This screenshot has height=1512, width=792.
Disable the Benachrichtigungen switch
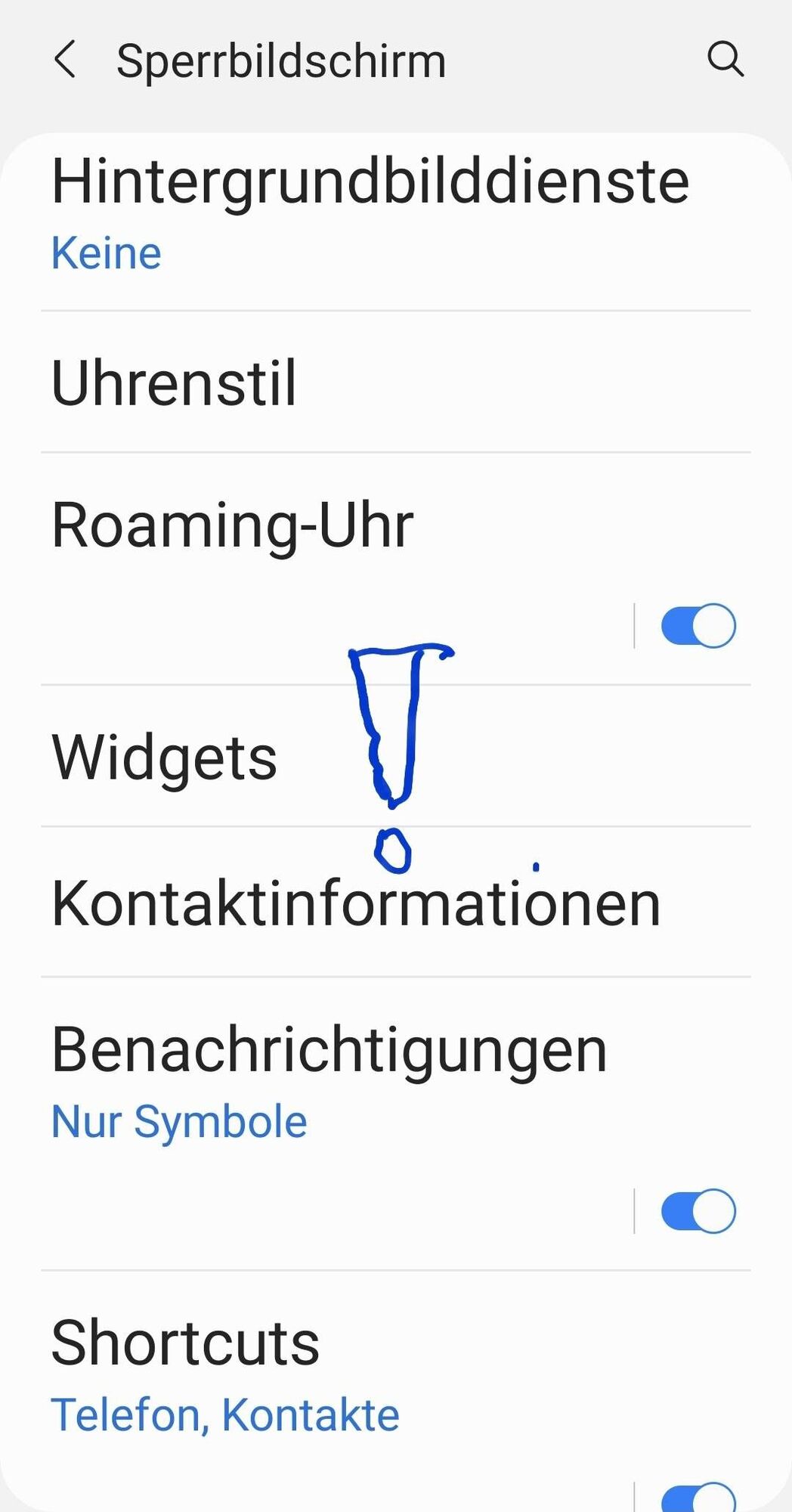point(698,1210)
